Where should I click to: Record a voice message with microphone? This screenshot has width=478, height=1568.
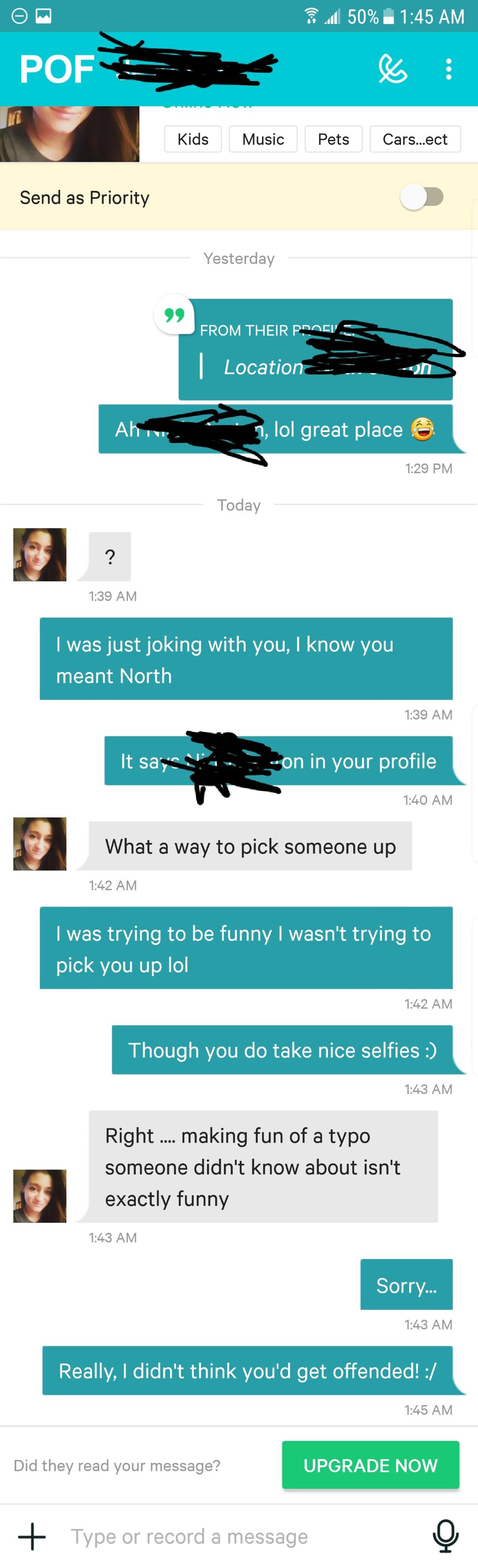coord(445,1536)
